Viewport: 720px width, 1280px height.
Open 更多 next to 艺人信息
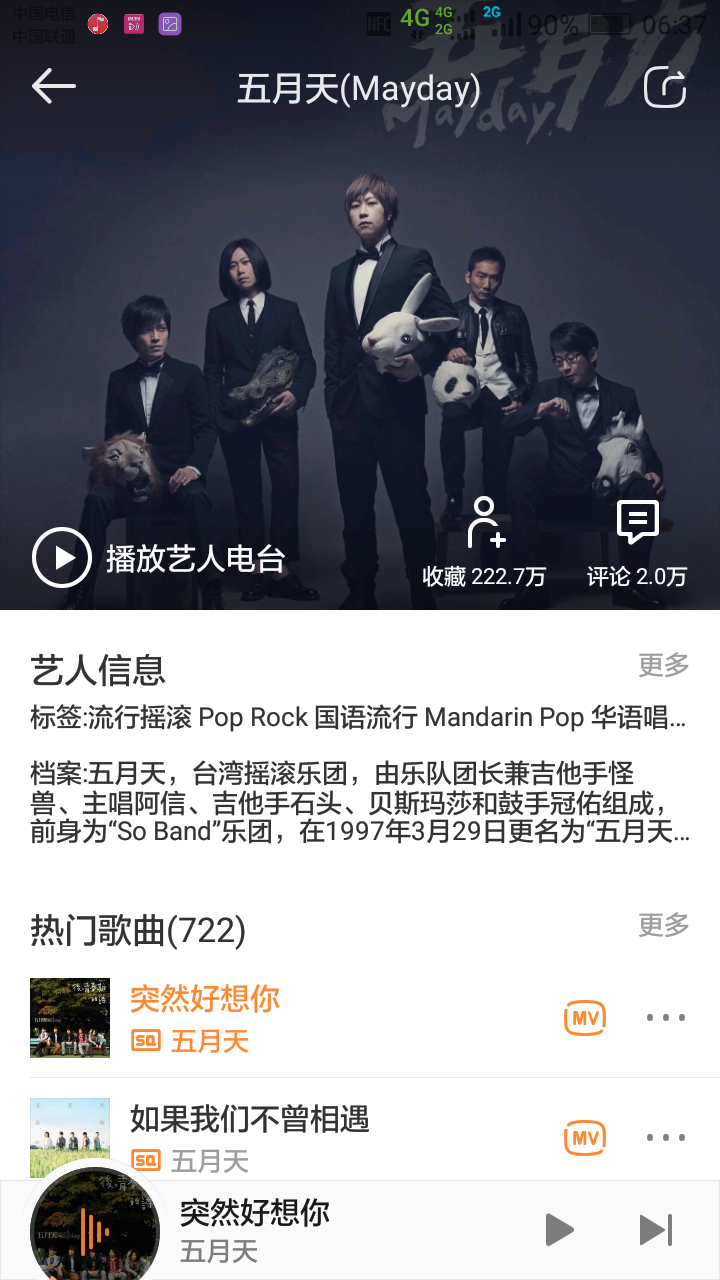[664, 665]
